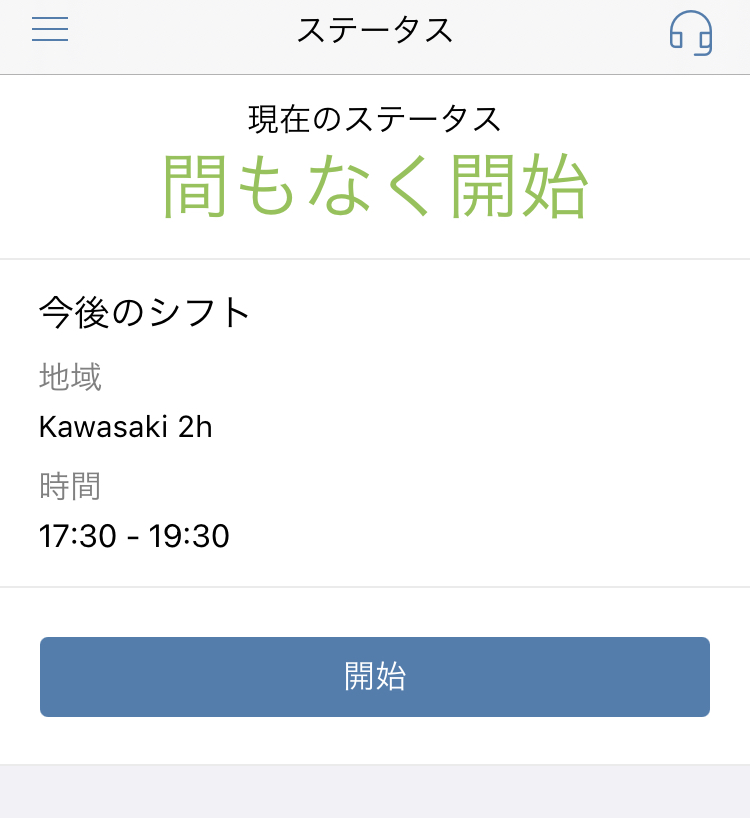Click the menu icon beside the ステータス title
This screenshot has height=818, width=750.
coord(50,29)
